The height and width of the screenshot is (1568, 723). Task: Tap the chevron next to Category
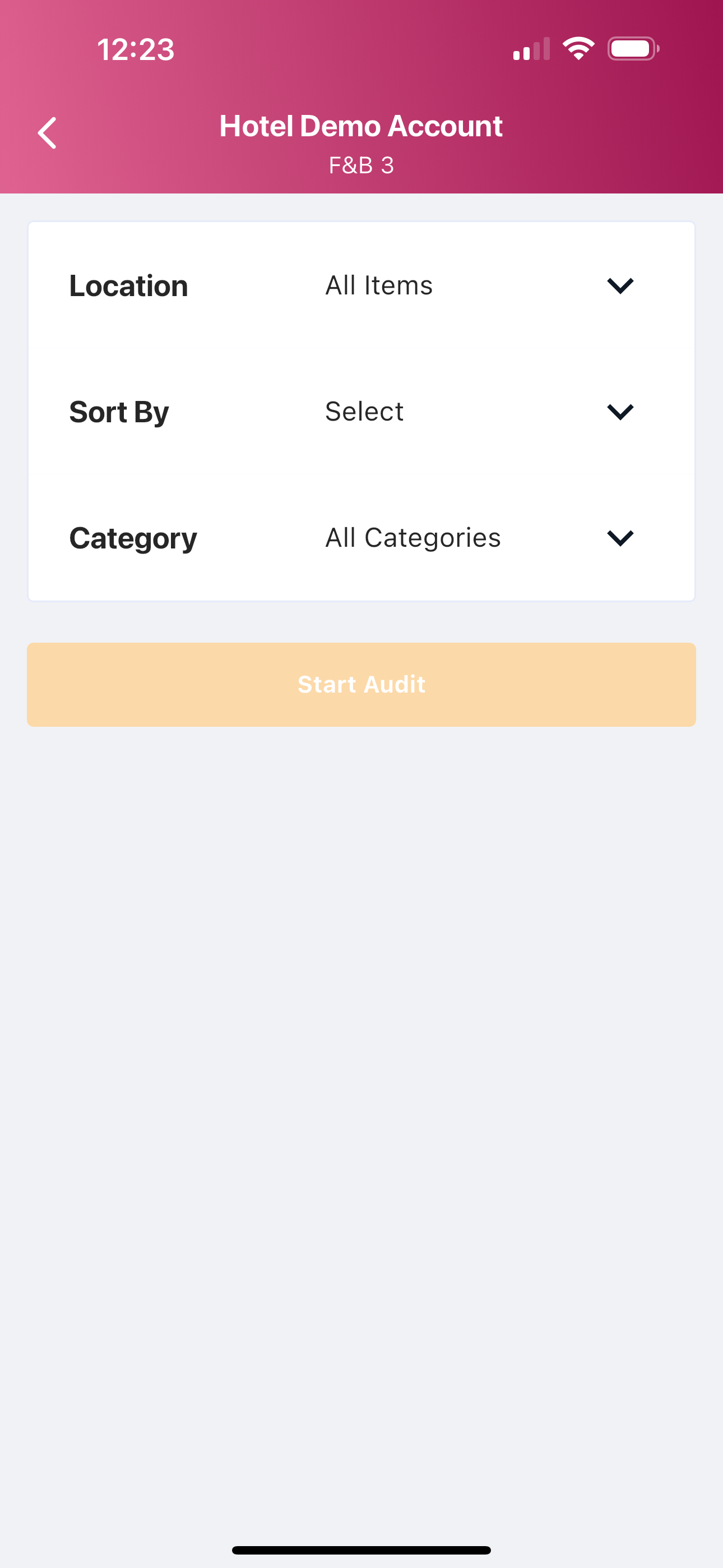pos(620,537)
